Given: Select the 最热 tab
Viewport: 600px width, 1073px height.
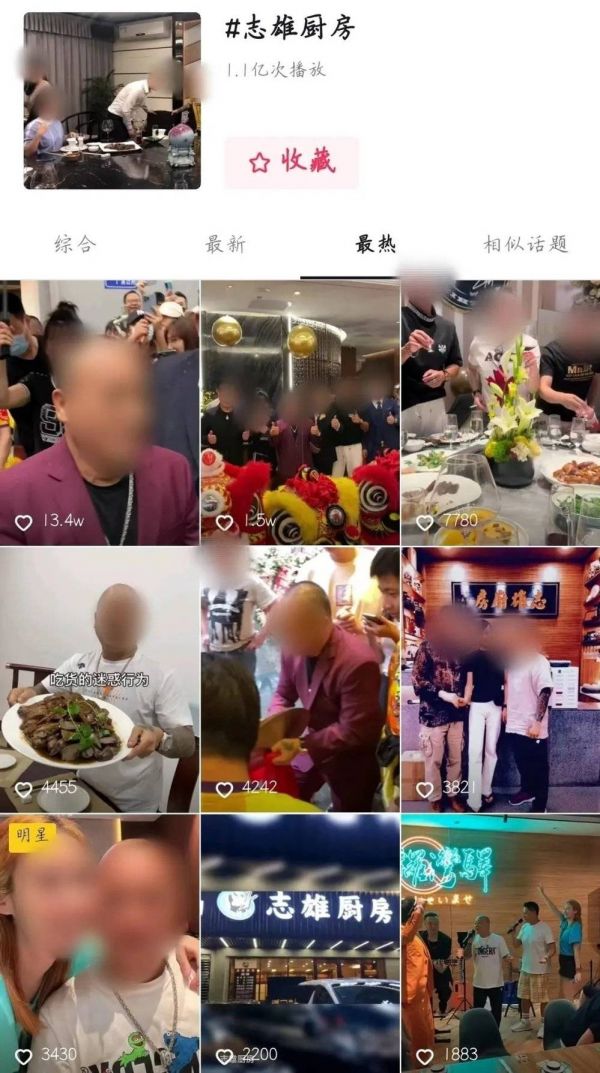Looking at the screenshot, I should point(375,244).
